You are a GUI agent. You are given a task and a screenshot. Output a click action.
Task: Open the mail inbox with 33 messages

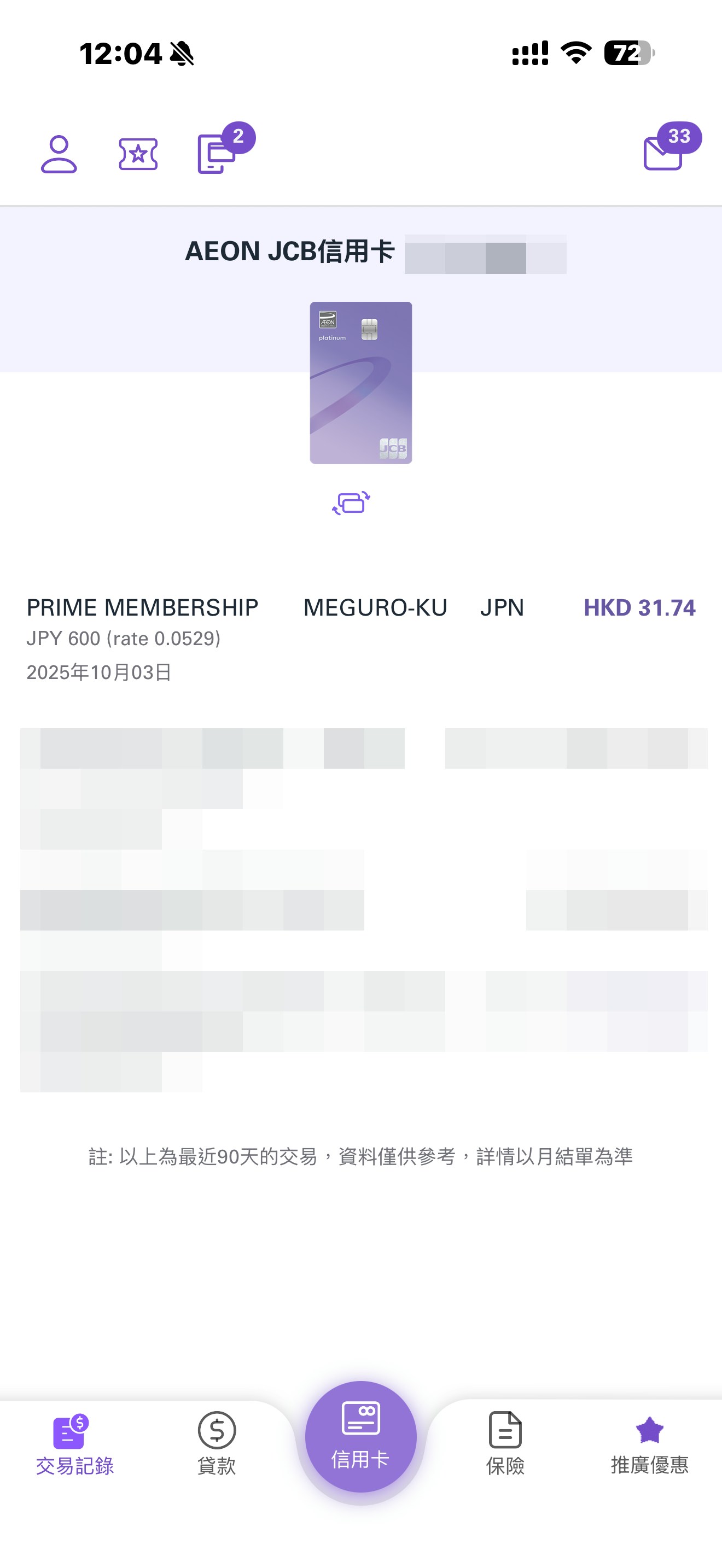point(663,152)
